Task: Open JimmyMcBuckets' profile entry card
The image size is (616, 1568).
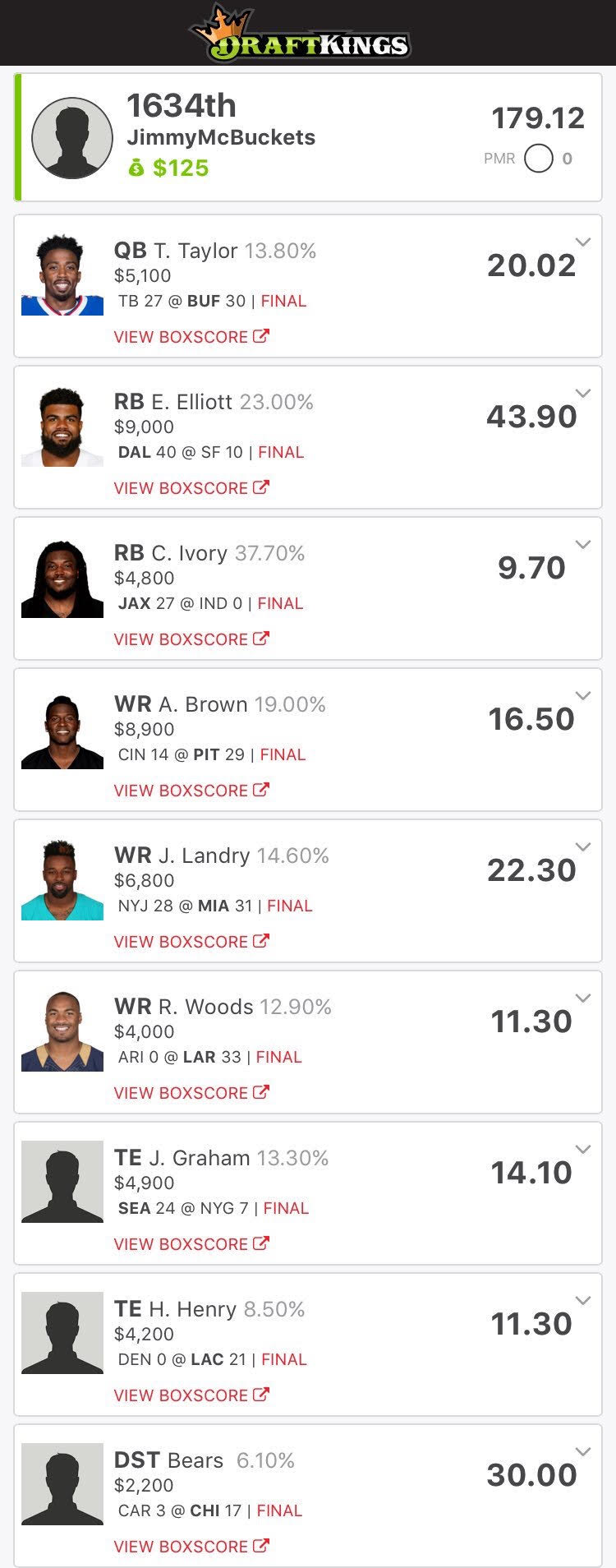Action: (308, 137)
